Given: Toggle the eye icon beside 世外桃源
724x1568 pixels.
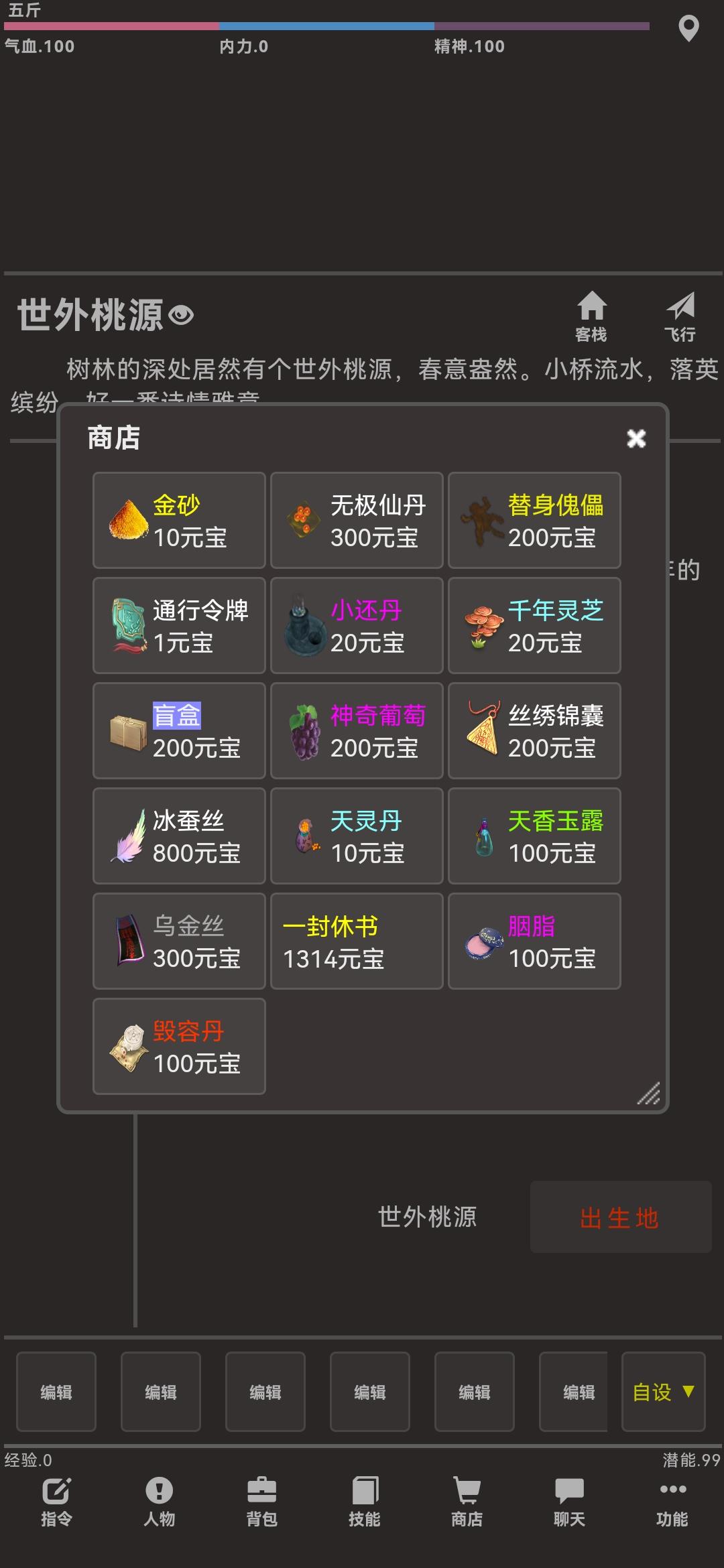Looking at the screenshot, I should coord(181,314).
